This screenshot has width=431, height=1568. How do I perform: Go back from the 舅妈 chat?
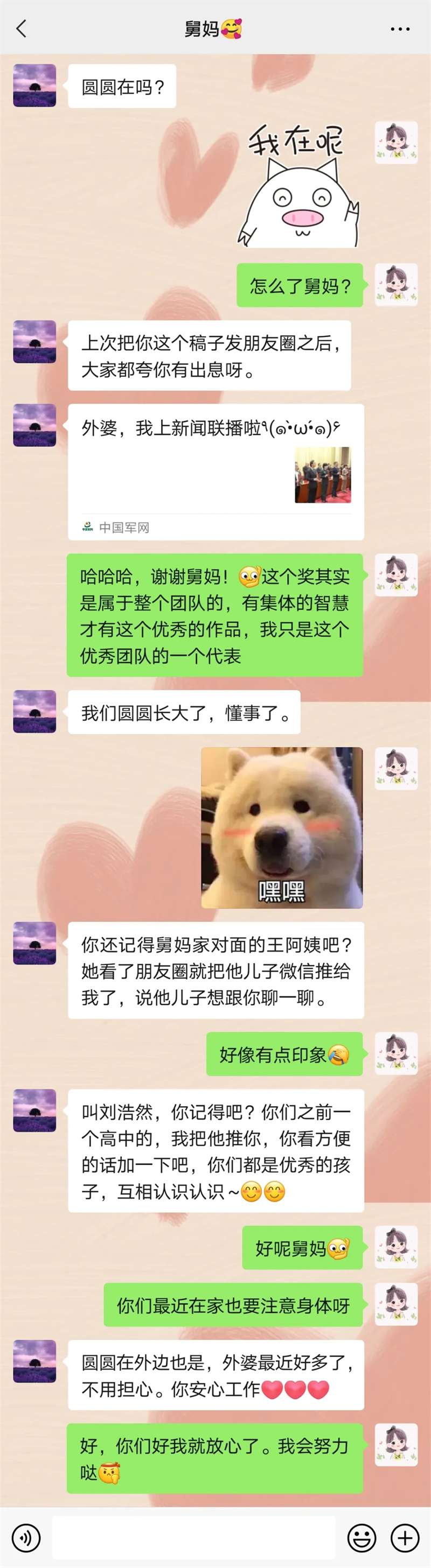[x=22, y=29]
